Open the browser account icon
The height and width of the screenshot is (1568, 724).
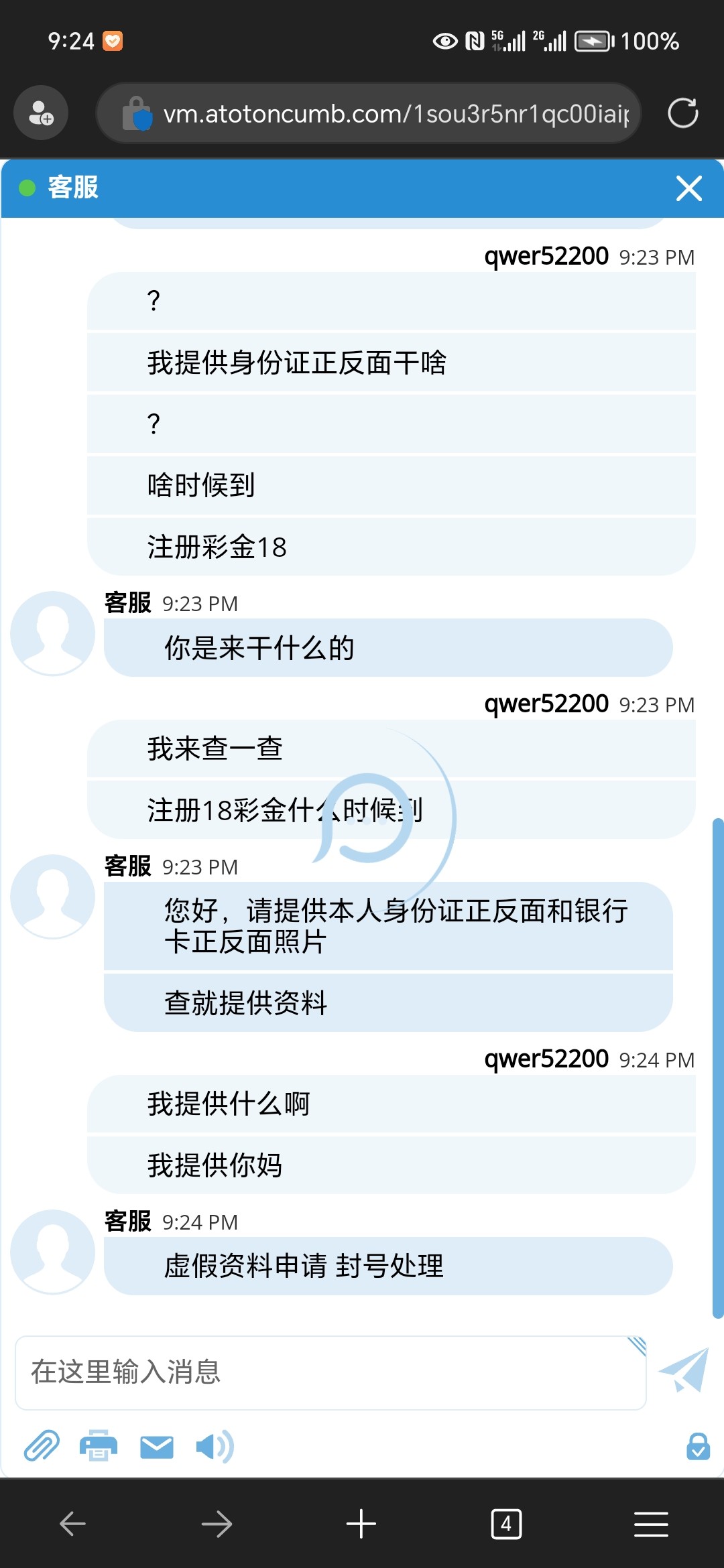(42, 113)
